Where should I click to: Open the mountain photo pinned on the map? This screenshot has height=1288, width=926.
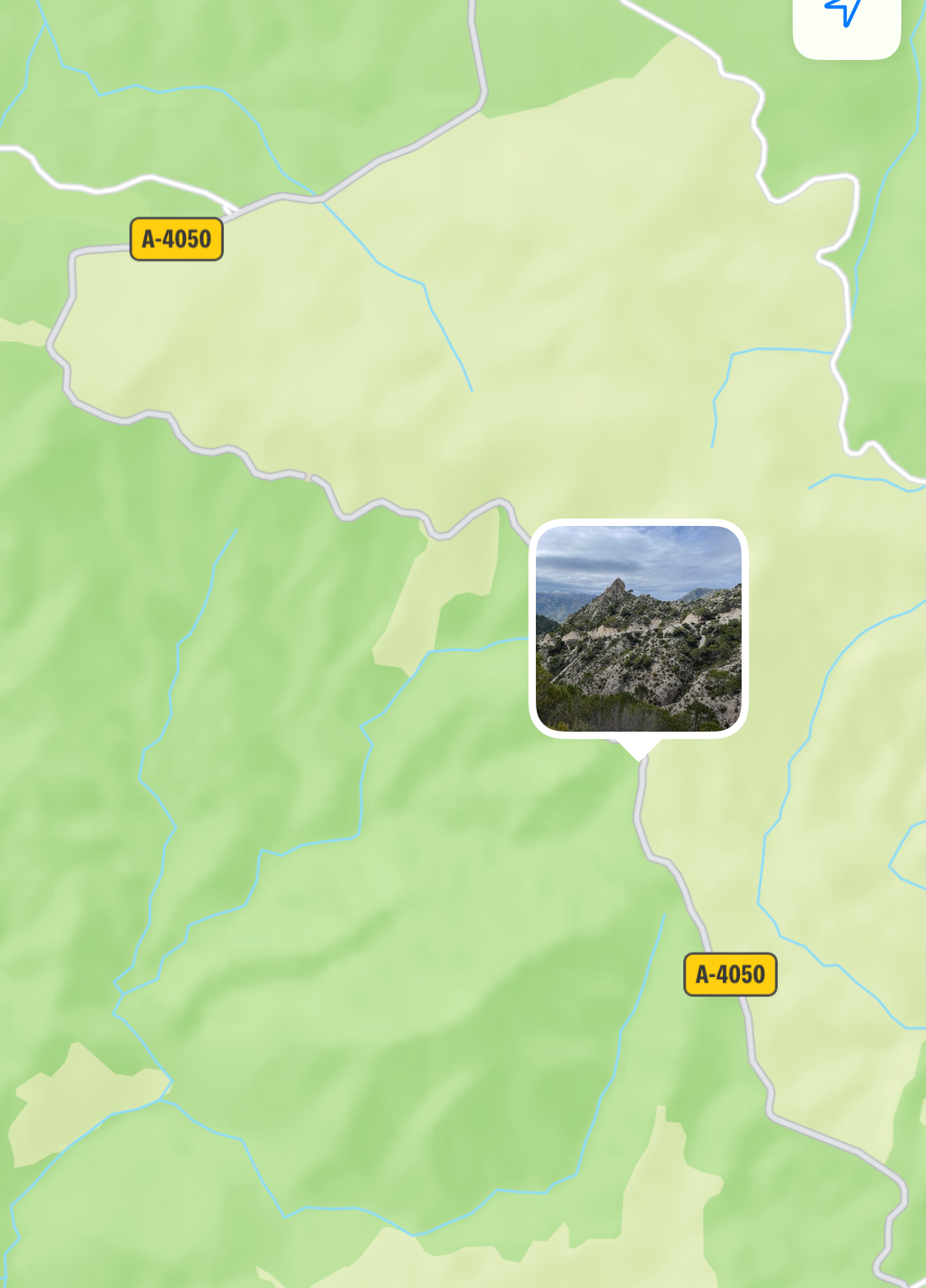tap(638, 628)
